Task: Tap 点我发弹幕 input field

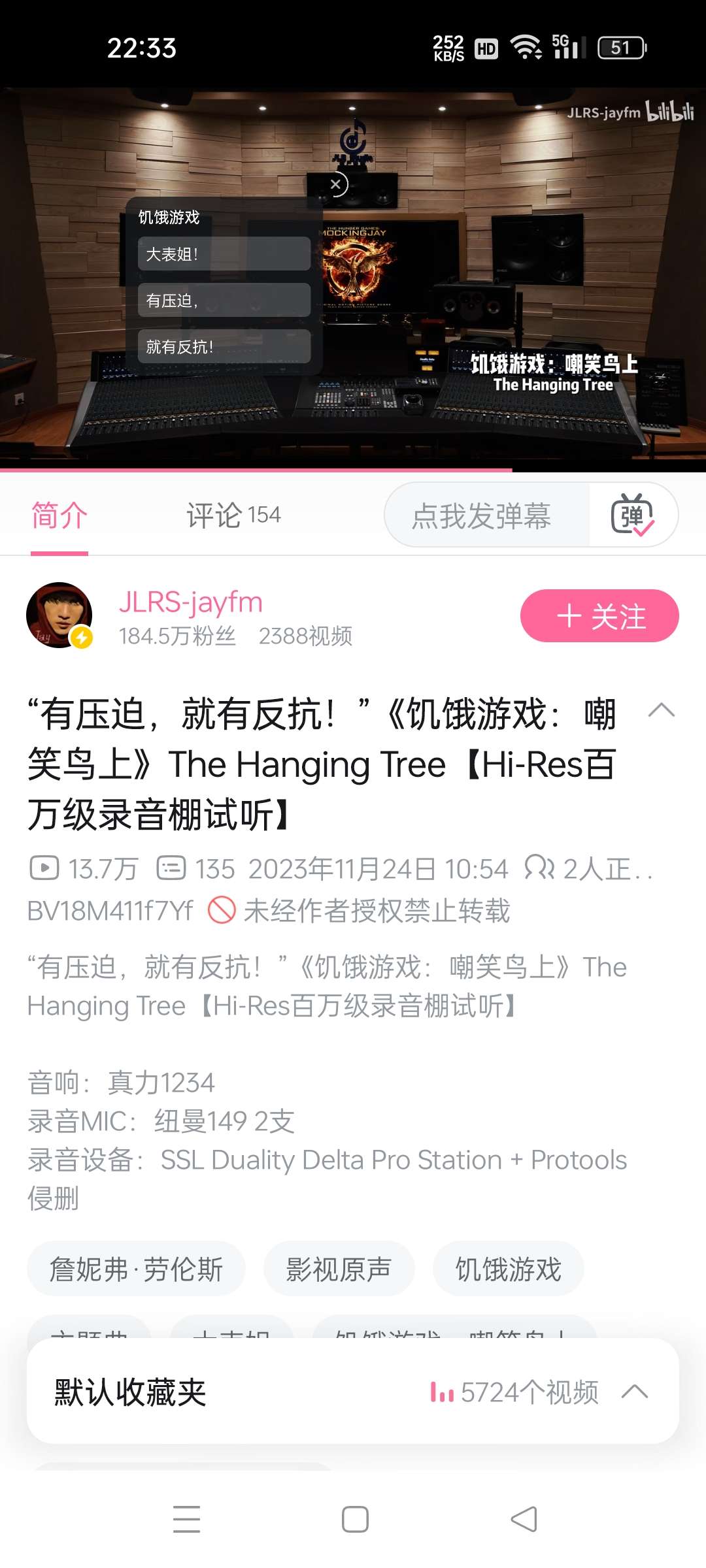Action: [482, 515]
